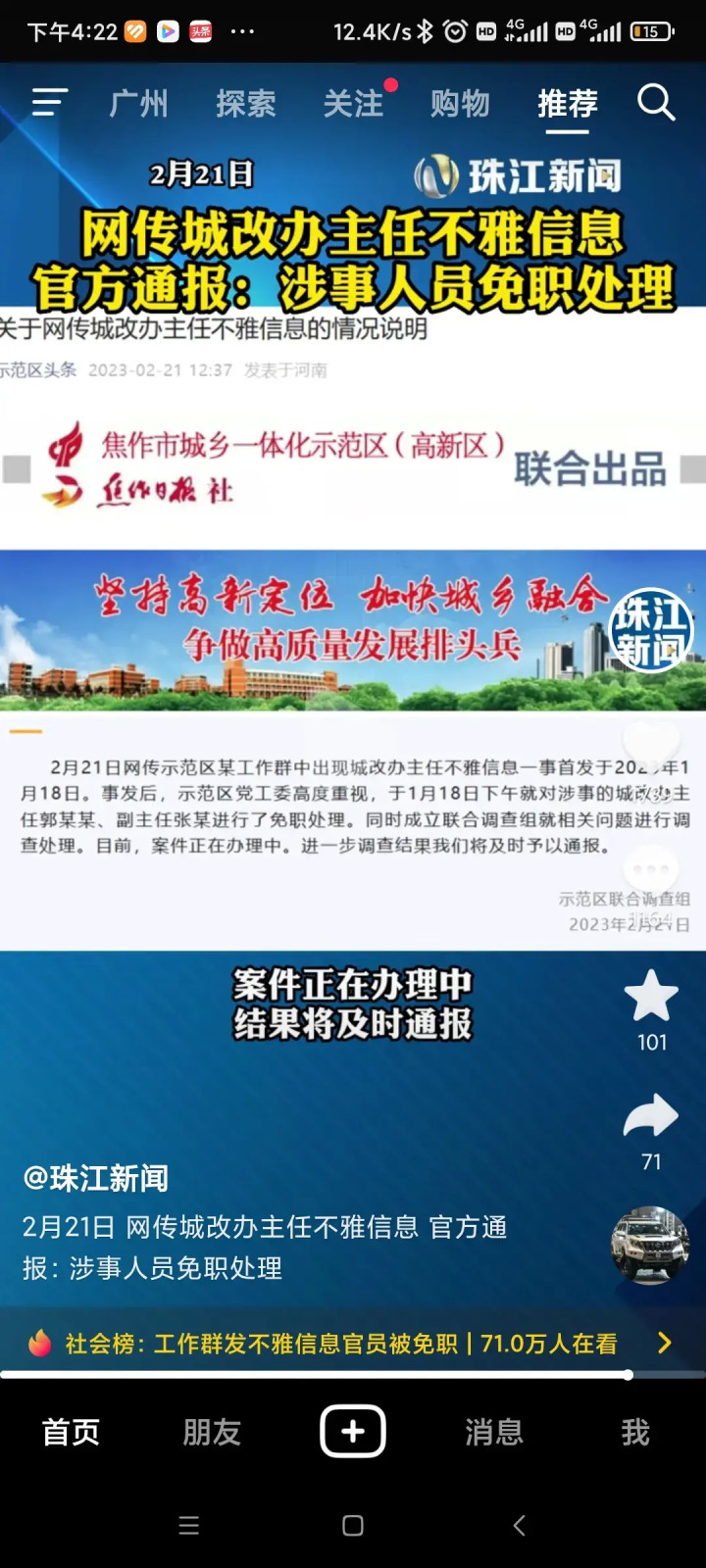
Task: Switch to the 购物 tab
Action: (x=460, y=103)
